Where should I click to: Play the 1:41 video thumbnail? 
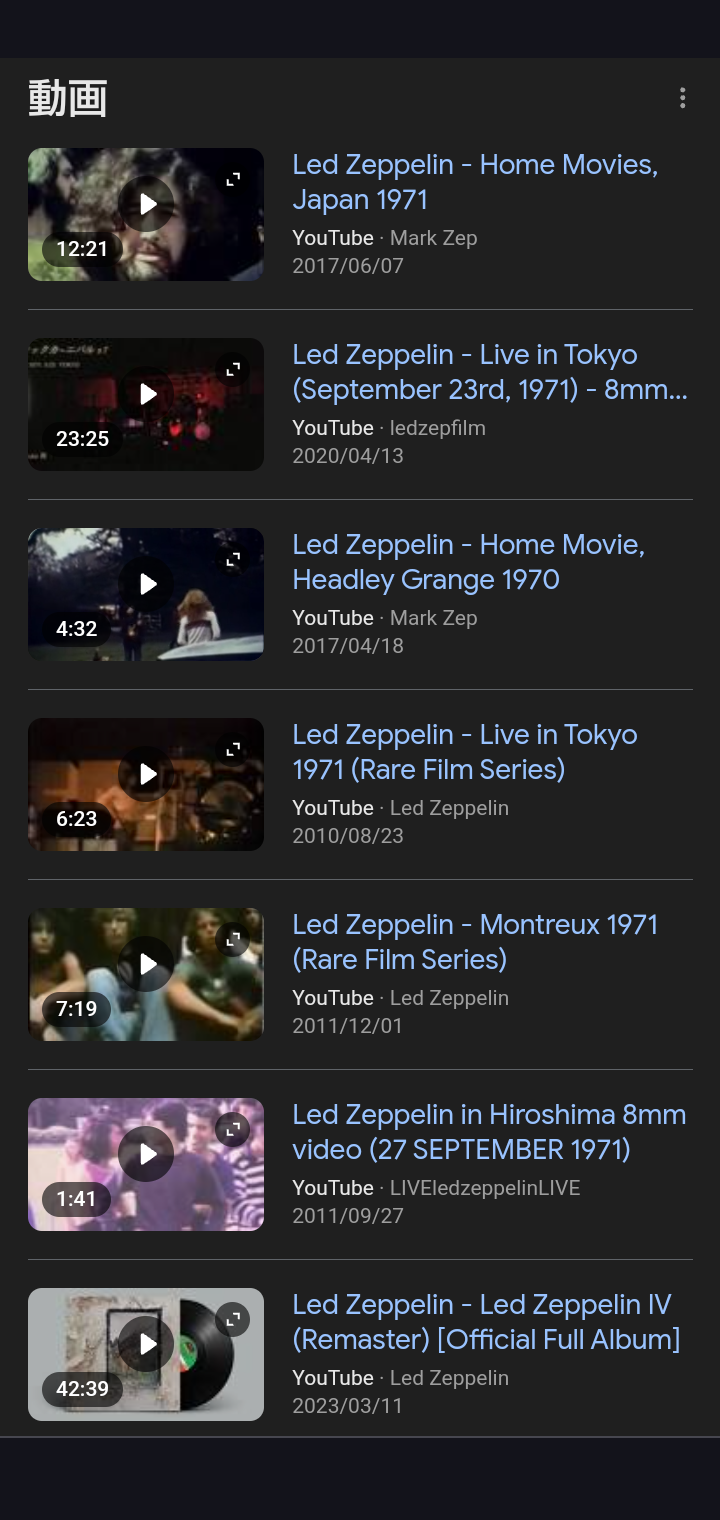pyautogui.click(x=147, y=1154)
